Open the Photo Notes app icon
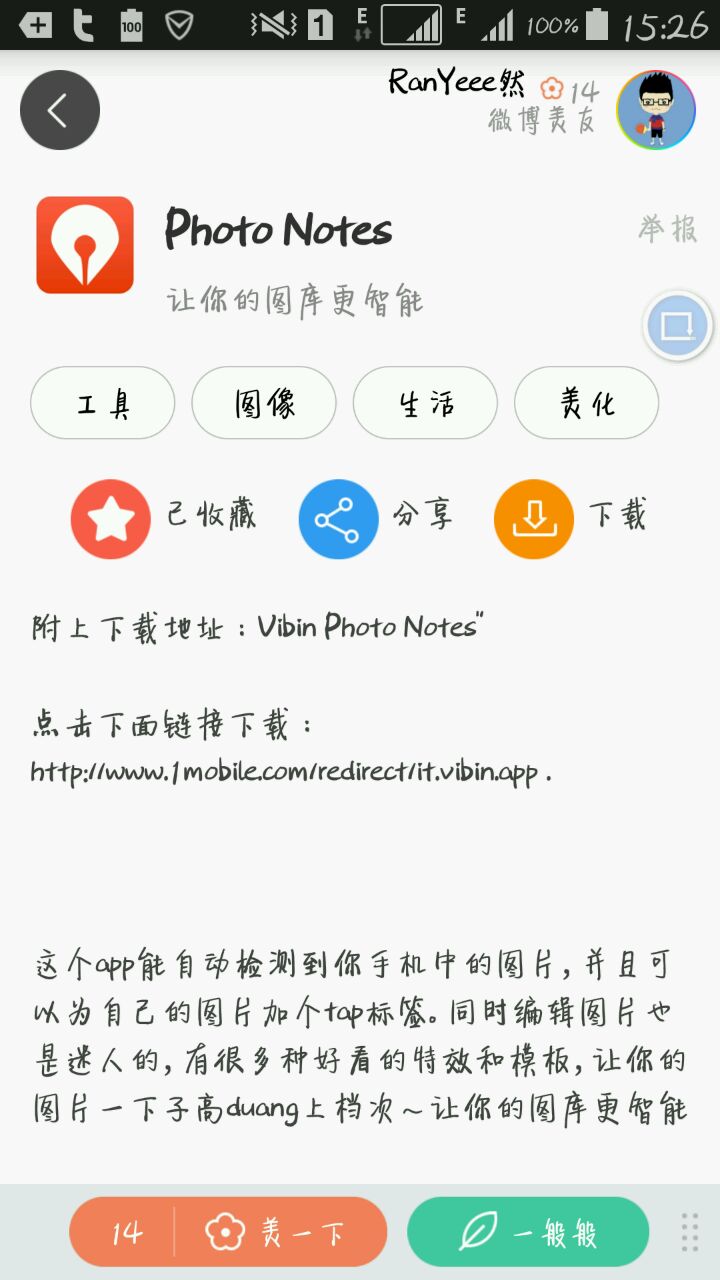The width and height of the screenshot is (720, 1280). tap(85, 245)
